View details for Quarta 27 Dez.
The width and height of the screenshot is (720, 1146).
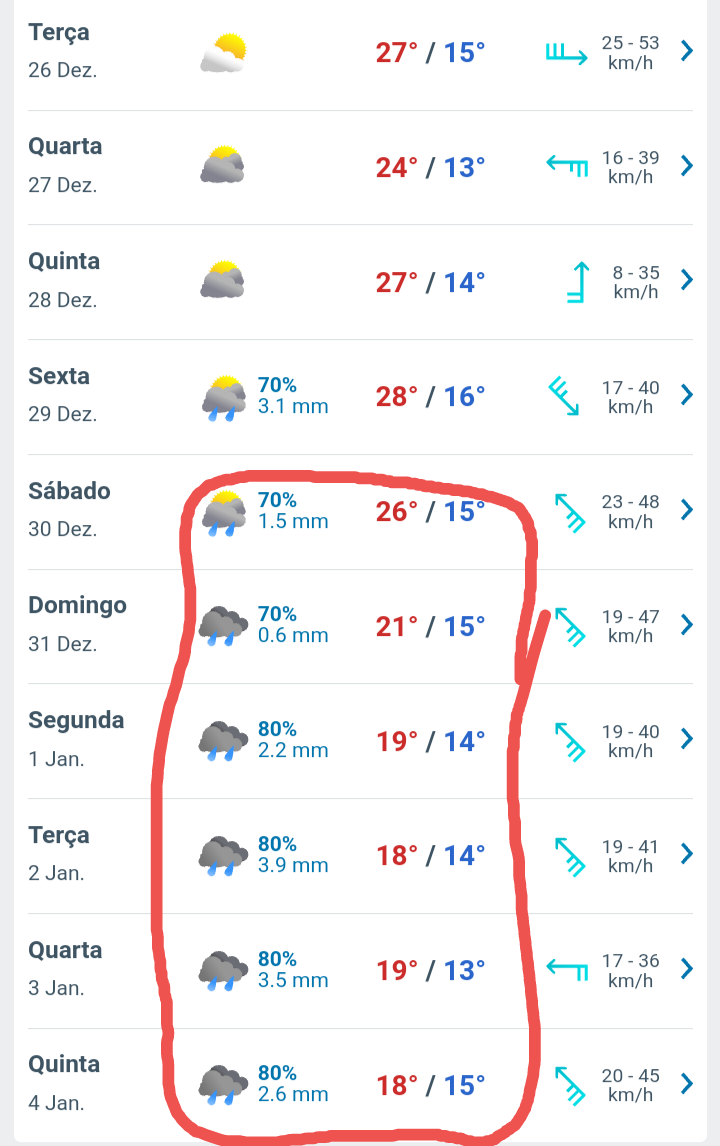pos(686,165)
